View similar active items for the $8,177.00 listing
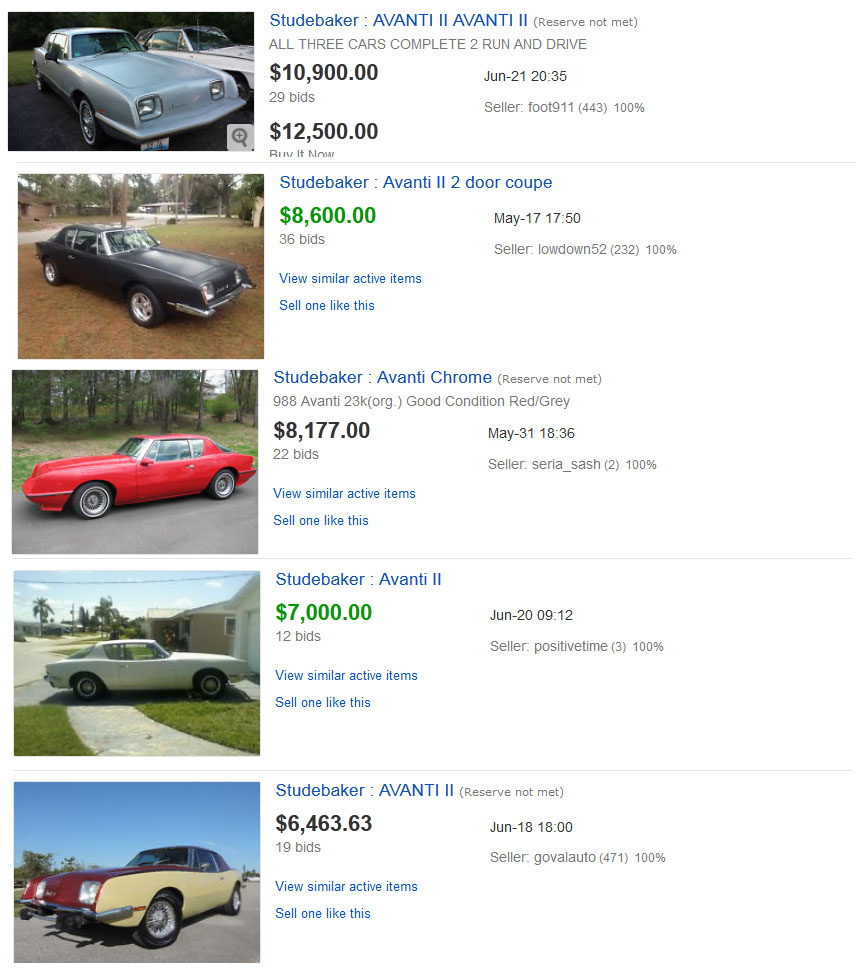This screenshot has width=865, height=980. click(344, 493)
